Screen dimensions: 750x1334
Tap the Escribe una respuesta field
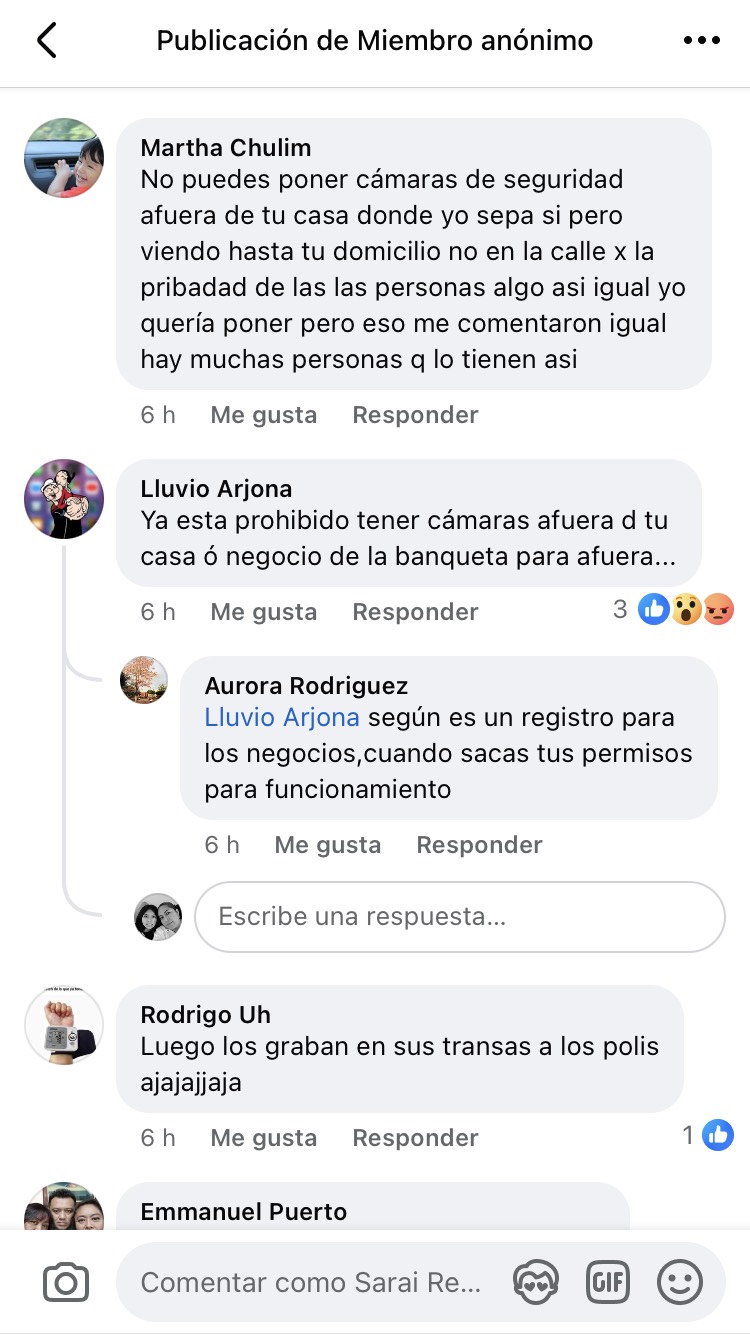pos(459,916)
